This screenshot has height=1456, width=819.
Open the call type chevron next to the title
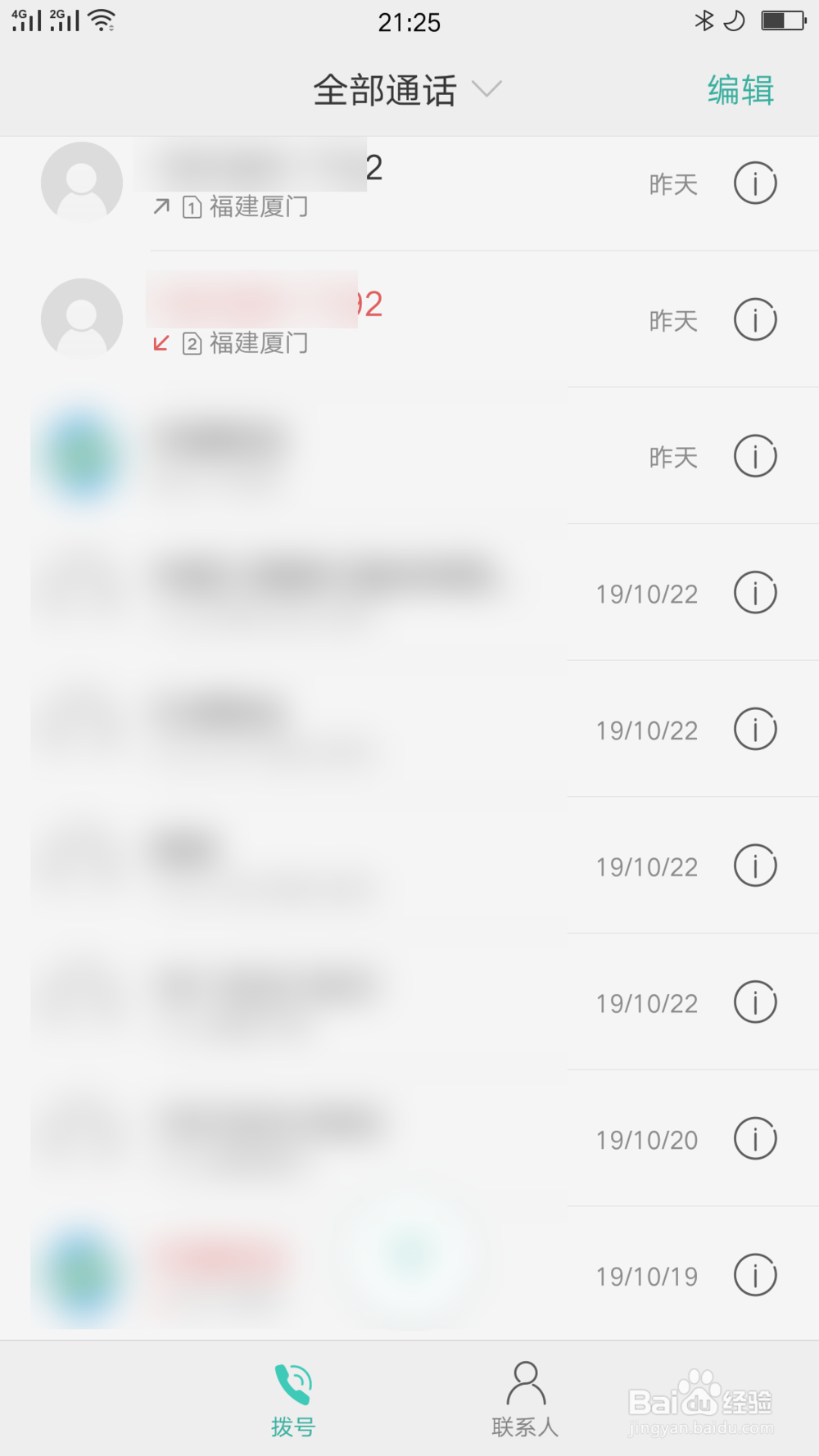[x=487, y=90]
